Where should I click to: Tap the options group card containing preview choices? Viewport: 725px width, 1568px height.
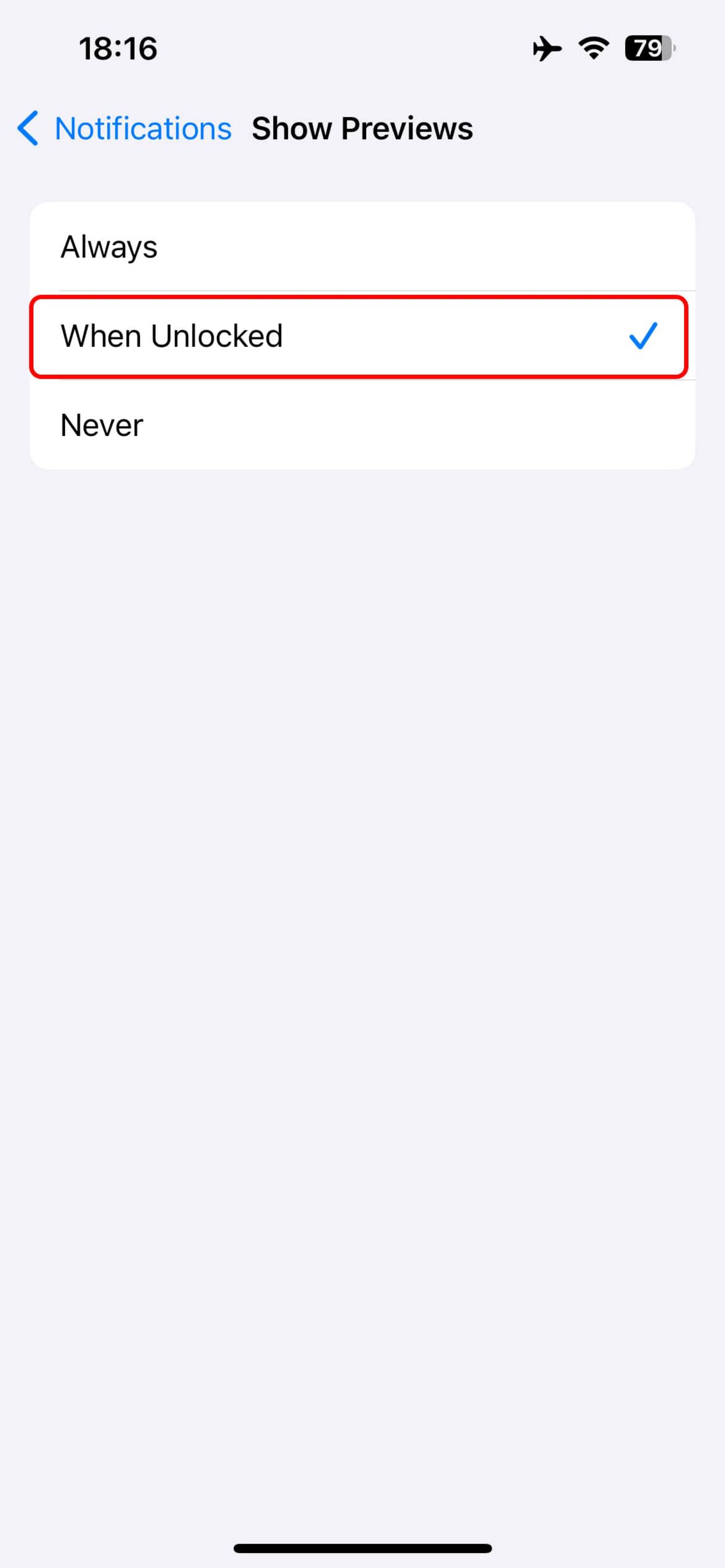pyautogui.click(x=362, y=336)
